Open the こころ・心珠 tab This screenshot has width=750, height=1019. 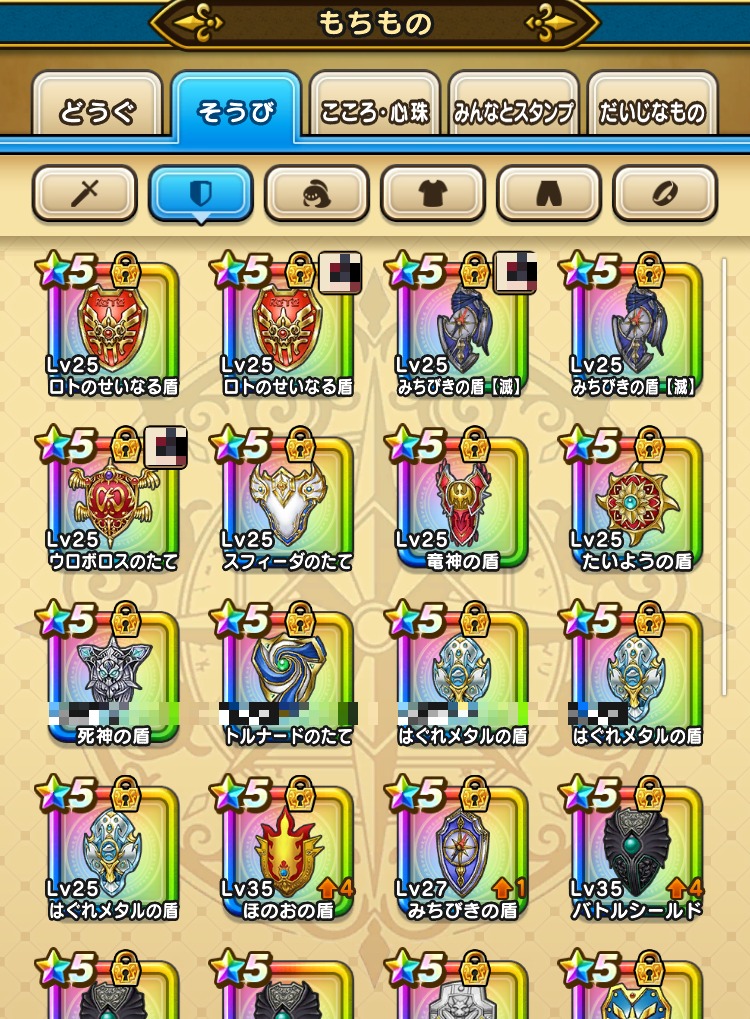[x=375, y=110]
